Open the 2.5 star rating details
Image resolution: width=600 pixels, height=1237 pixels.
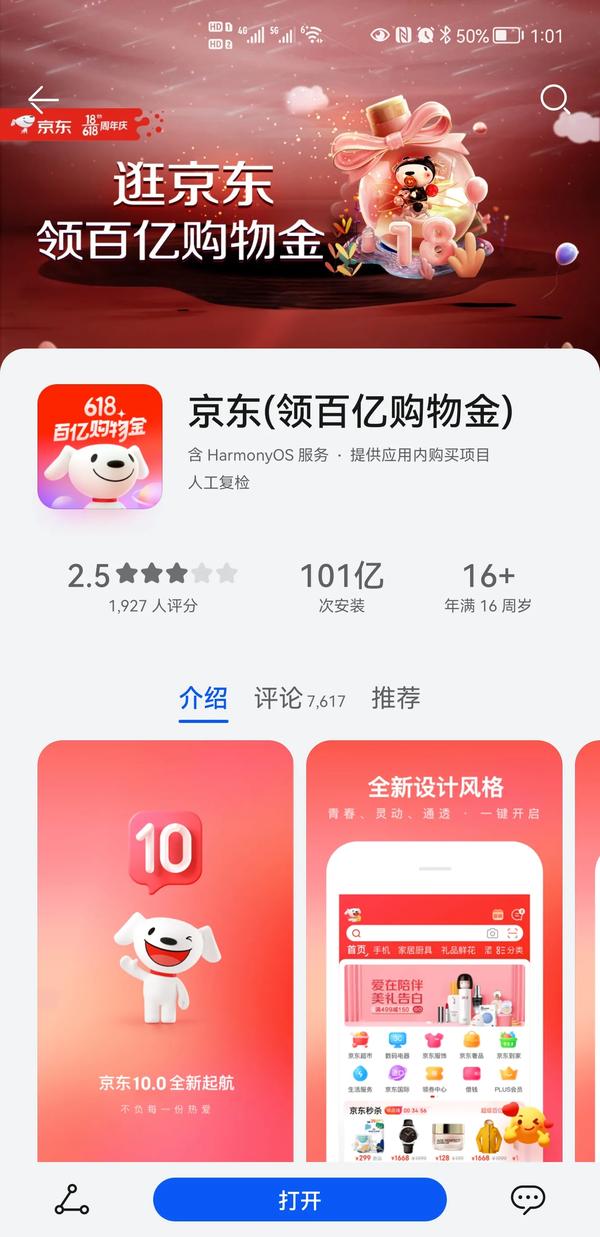tap(152, 585)
